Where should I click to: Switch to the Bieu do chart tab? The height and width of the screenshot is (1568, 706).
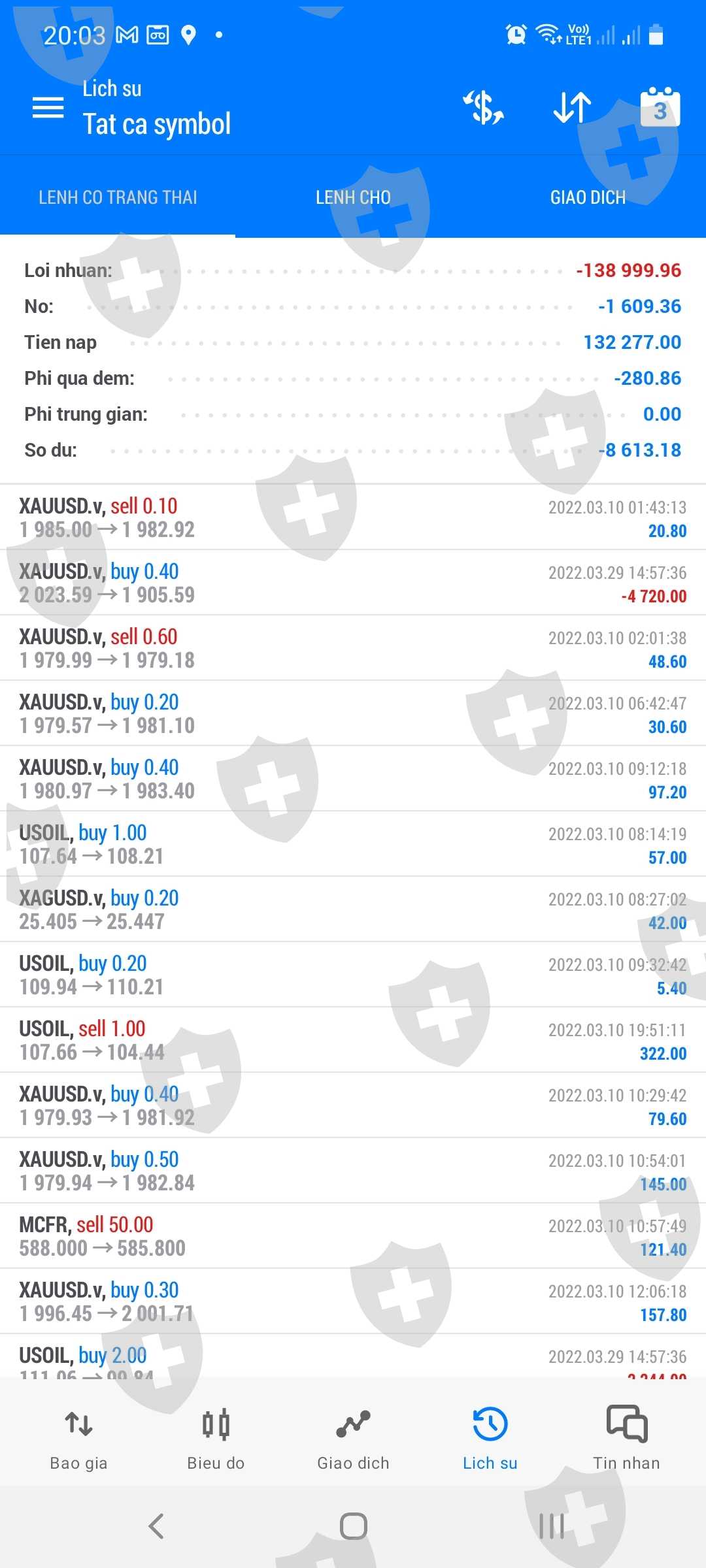pyautogui.click(x=216, y=1437)
